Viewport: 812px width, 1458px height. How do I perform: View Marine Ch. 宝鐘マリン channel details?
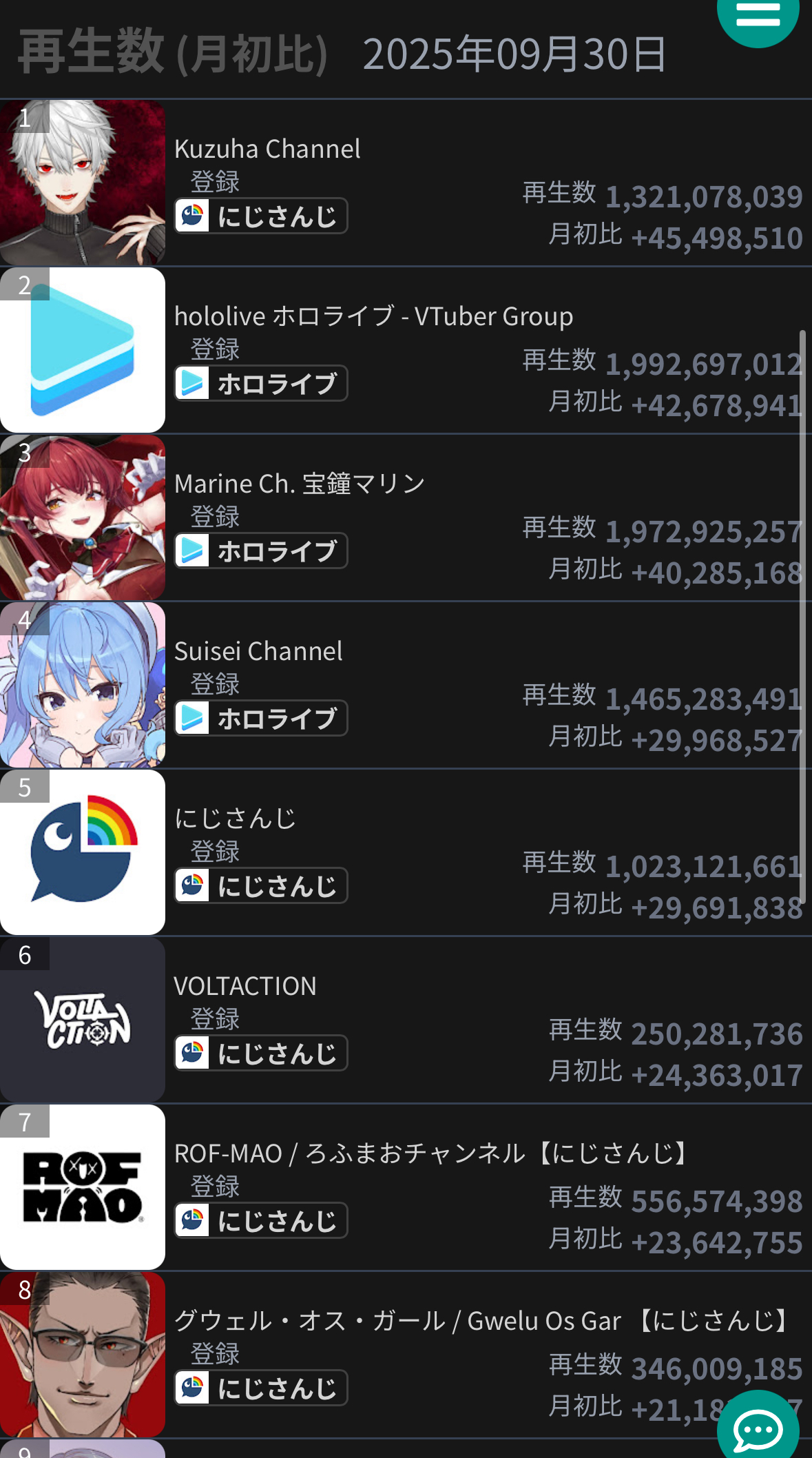[300, 484]
